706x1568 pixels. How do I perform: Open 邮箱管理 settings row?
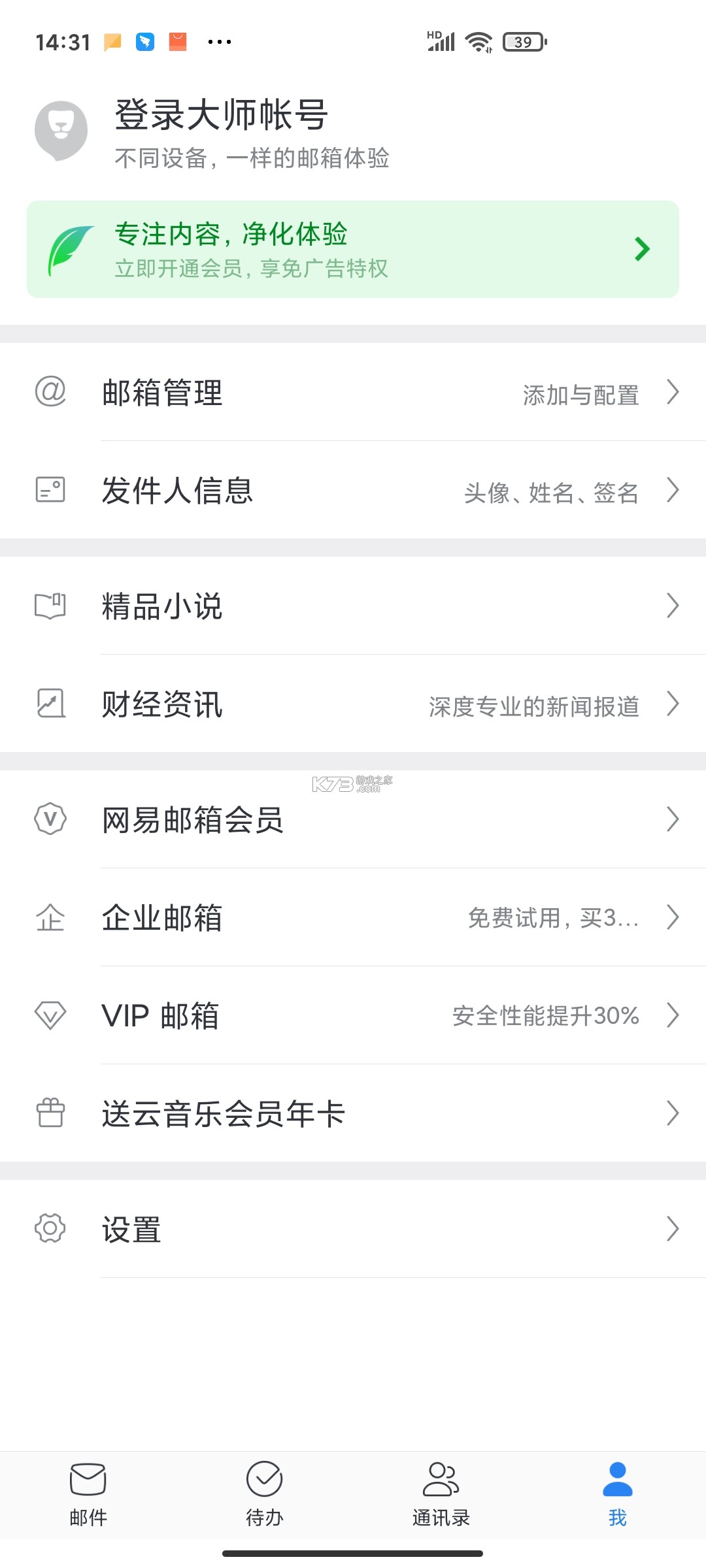pyautogui.click(x=353, y=393)
